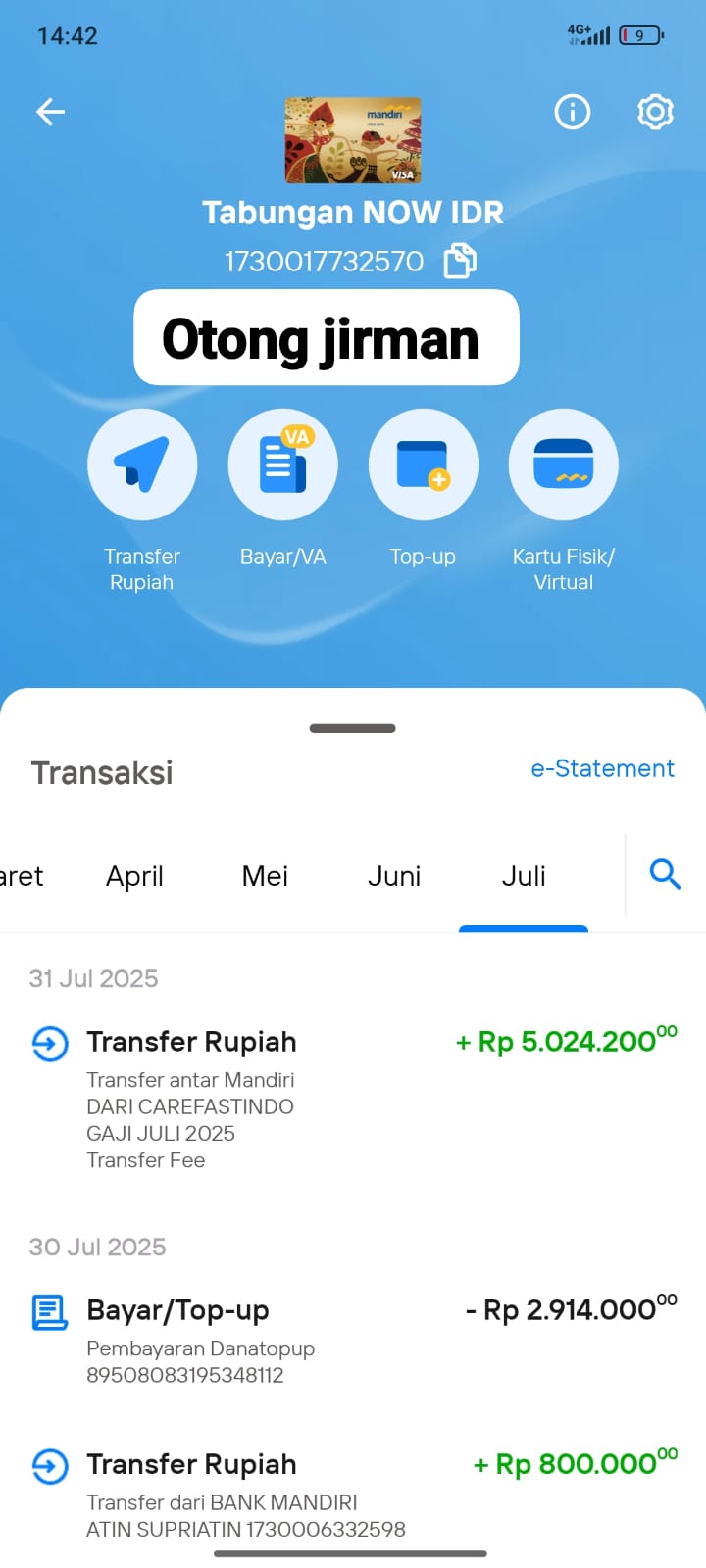Tap the Mandiri debit card image
This screenshot has height=1568, width=706.
(x=353, y=140)
